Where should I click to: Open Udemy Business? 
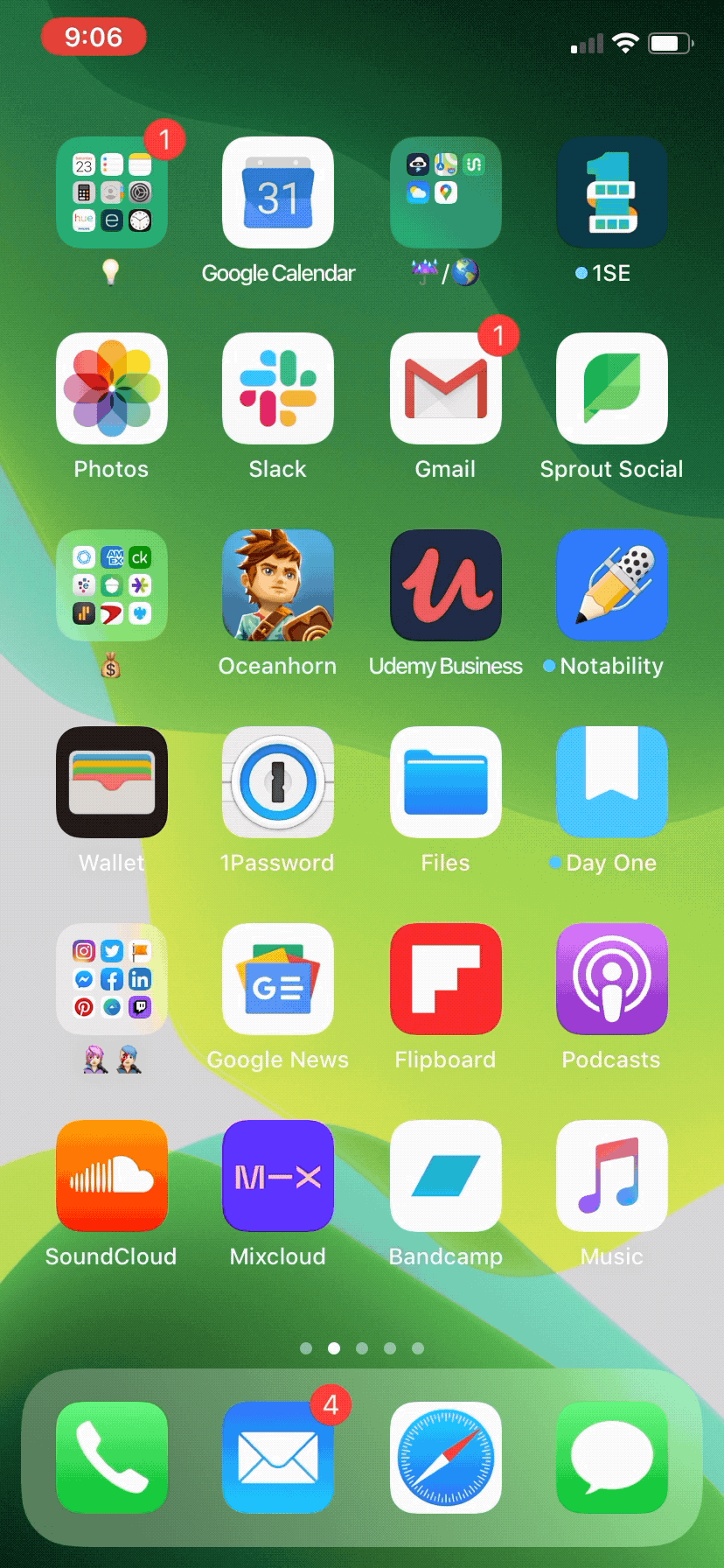446,585
